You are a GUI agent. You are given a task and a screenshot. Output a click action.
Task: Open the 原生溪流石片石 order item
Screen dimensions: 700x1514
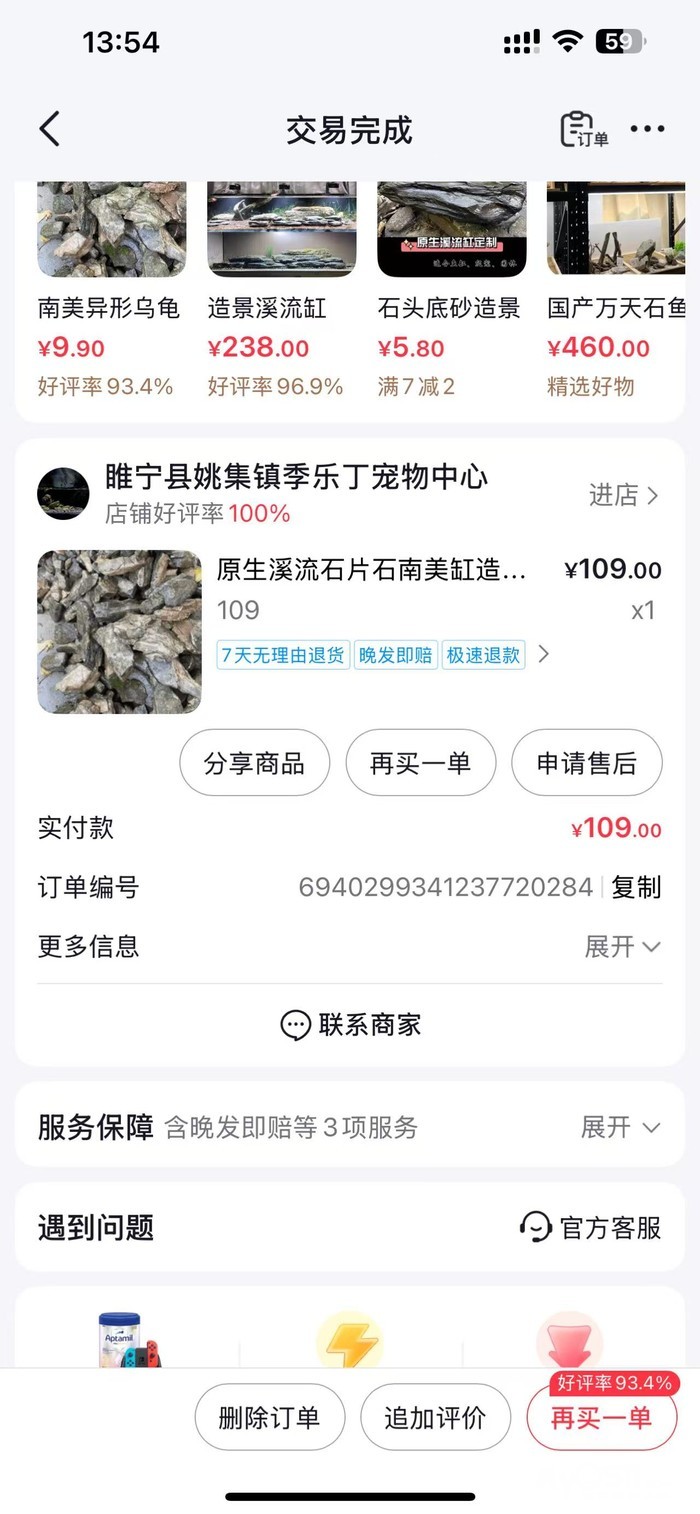click(x=370, y=571)
